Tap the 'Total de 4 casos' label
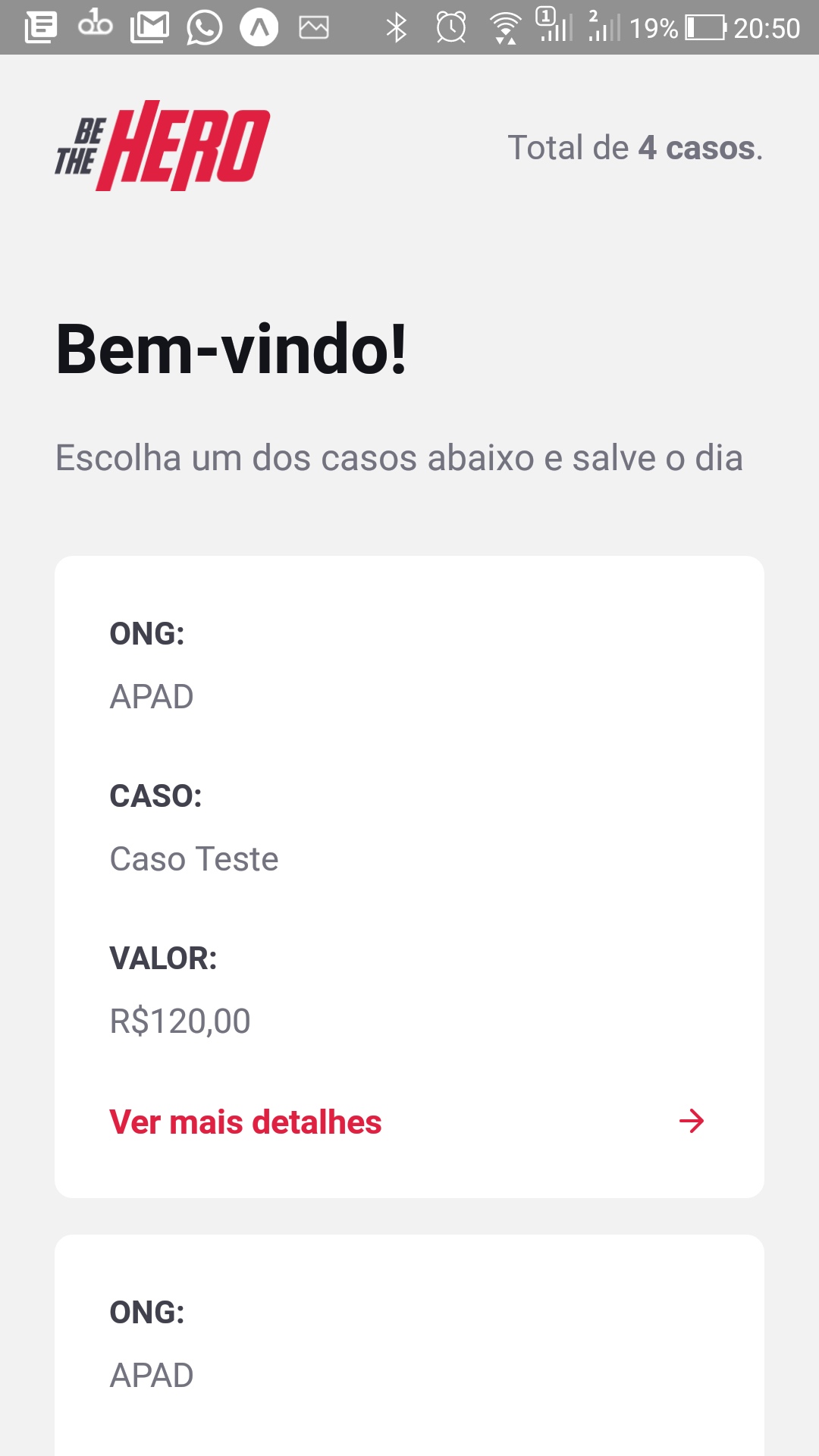This screenshot has width=819, height=1456. click(x=635, y=148)
